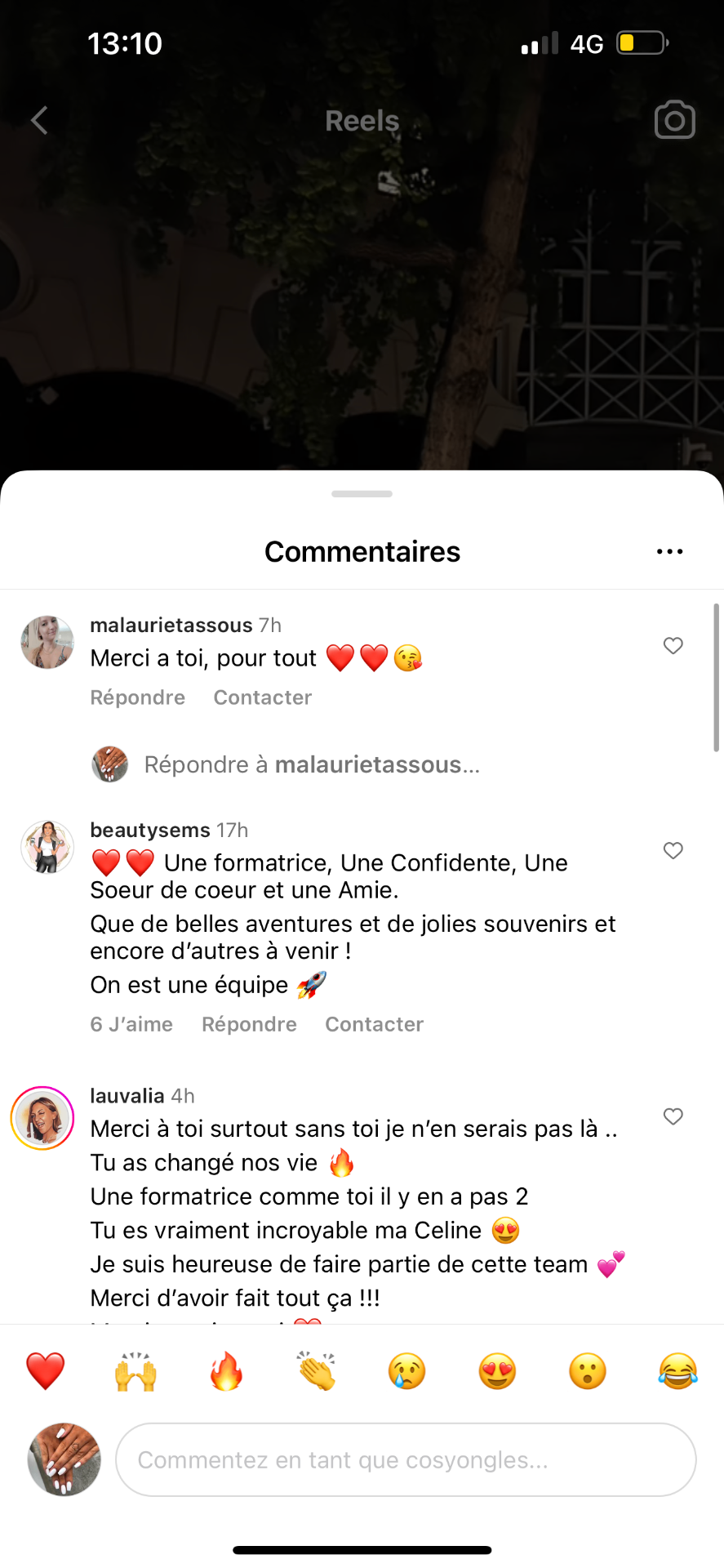Screen dimensions: 724x1568
Task: Insert the laughing-crying quick emoji
Action: coord(677,1371)
